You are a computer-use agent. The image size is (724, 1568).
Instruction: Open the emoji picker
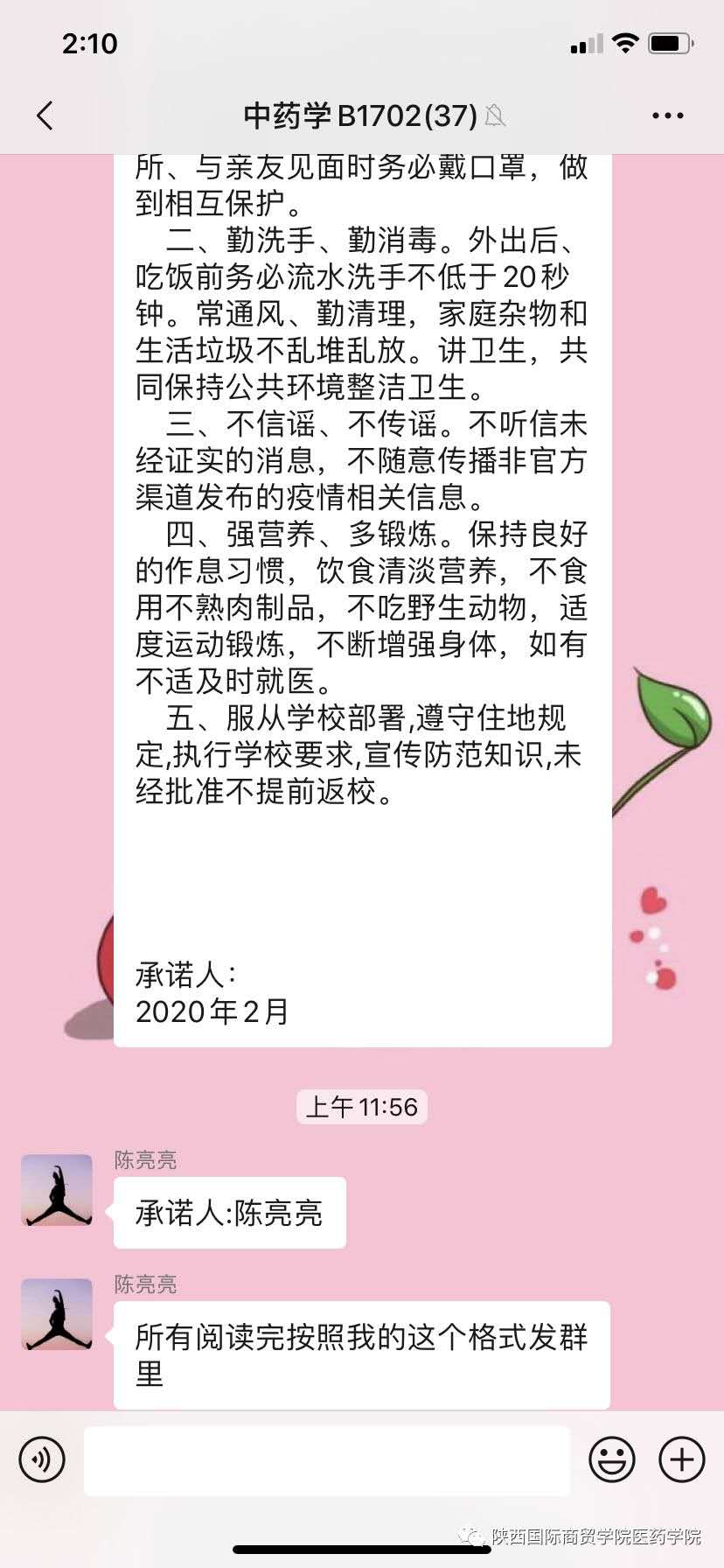tap(612, 1459)
